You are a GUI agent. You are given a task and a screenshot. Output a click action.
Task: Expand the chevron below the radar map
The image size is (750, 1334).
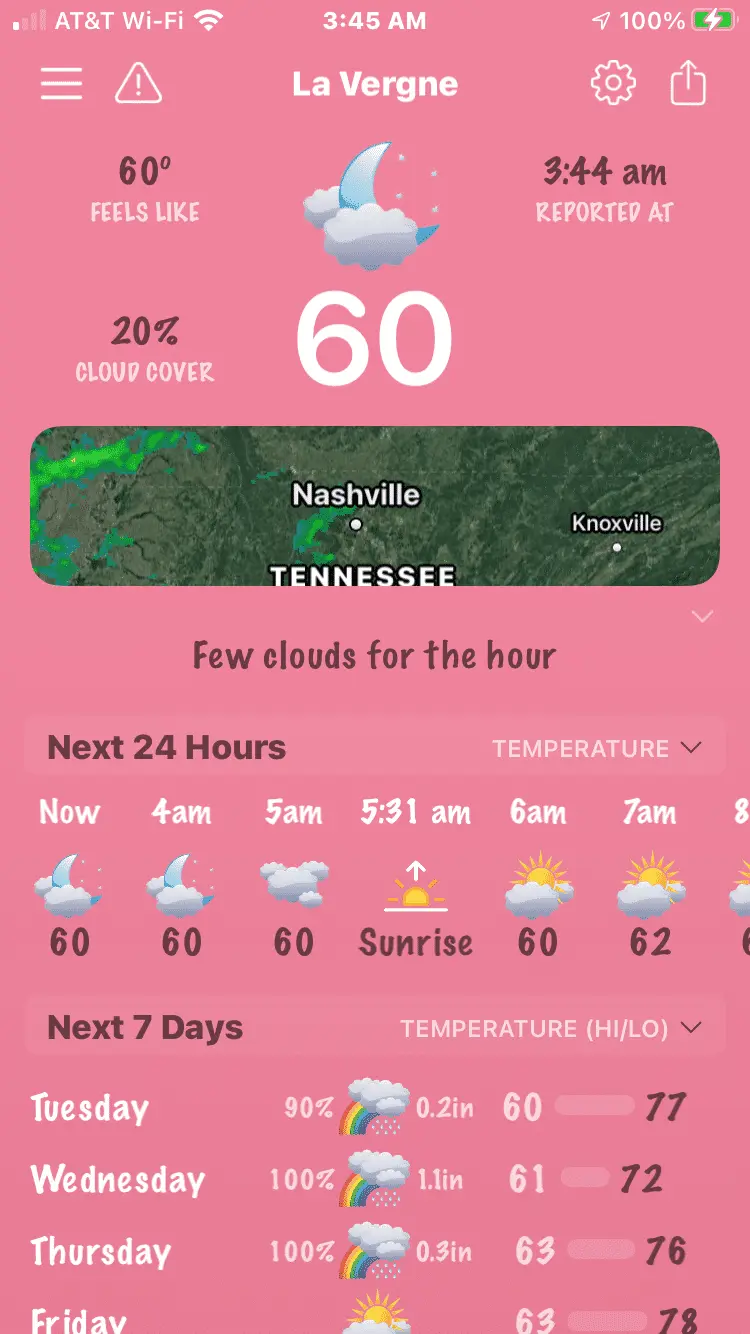pos(702,617)
